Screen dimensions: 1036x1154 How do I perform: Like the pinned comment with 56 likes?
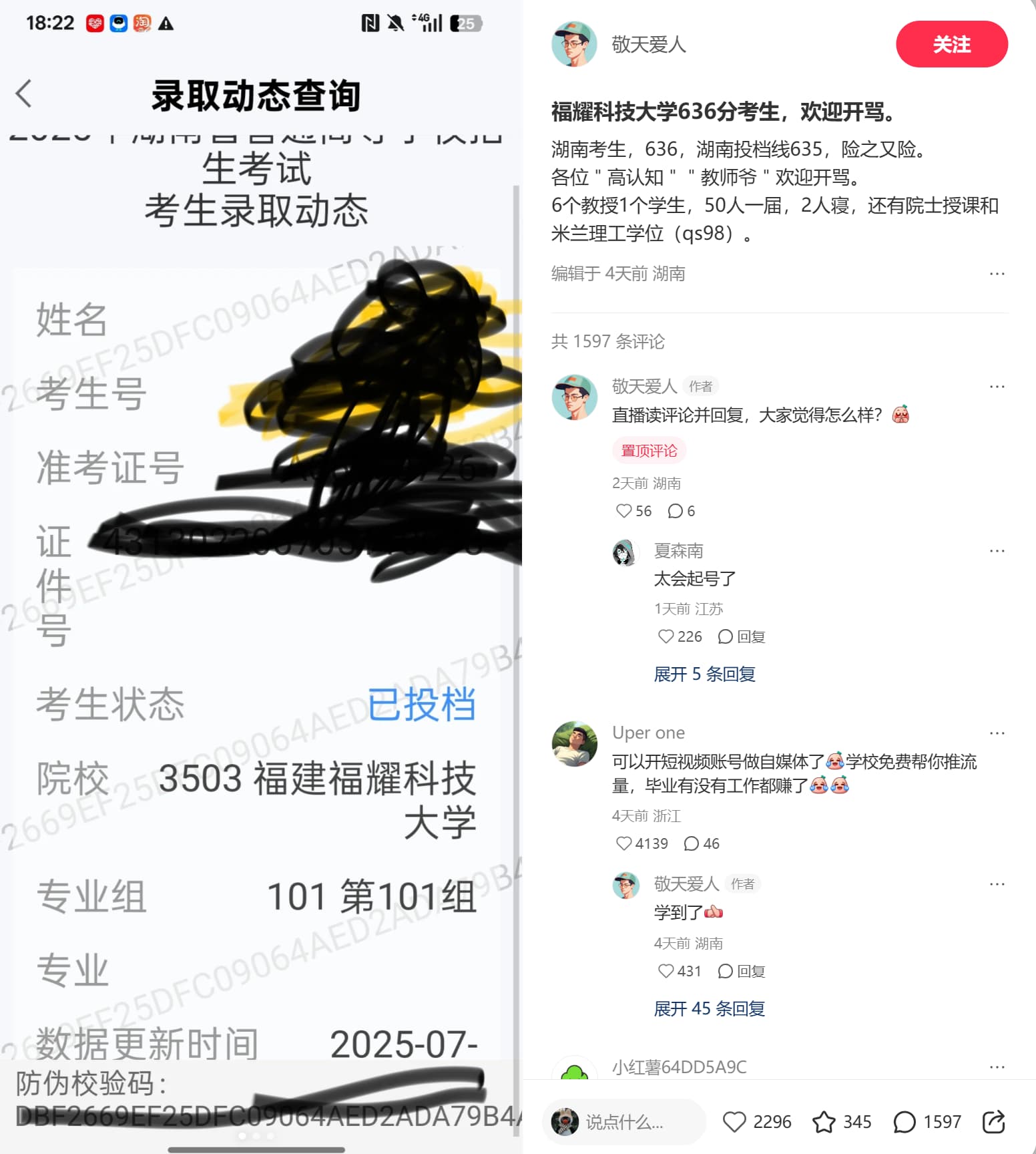click(624, 511)
